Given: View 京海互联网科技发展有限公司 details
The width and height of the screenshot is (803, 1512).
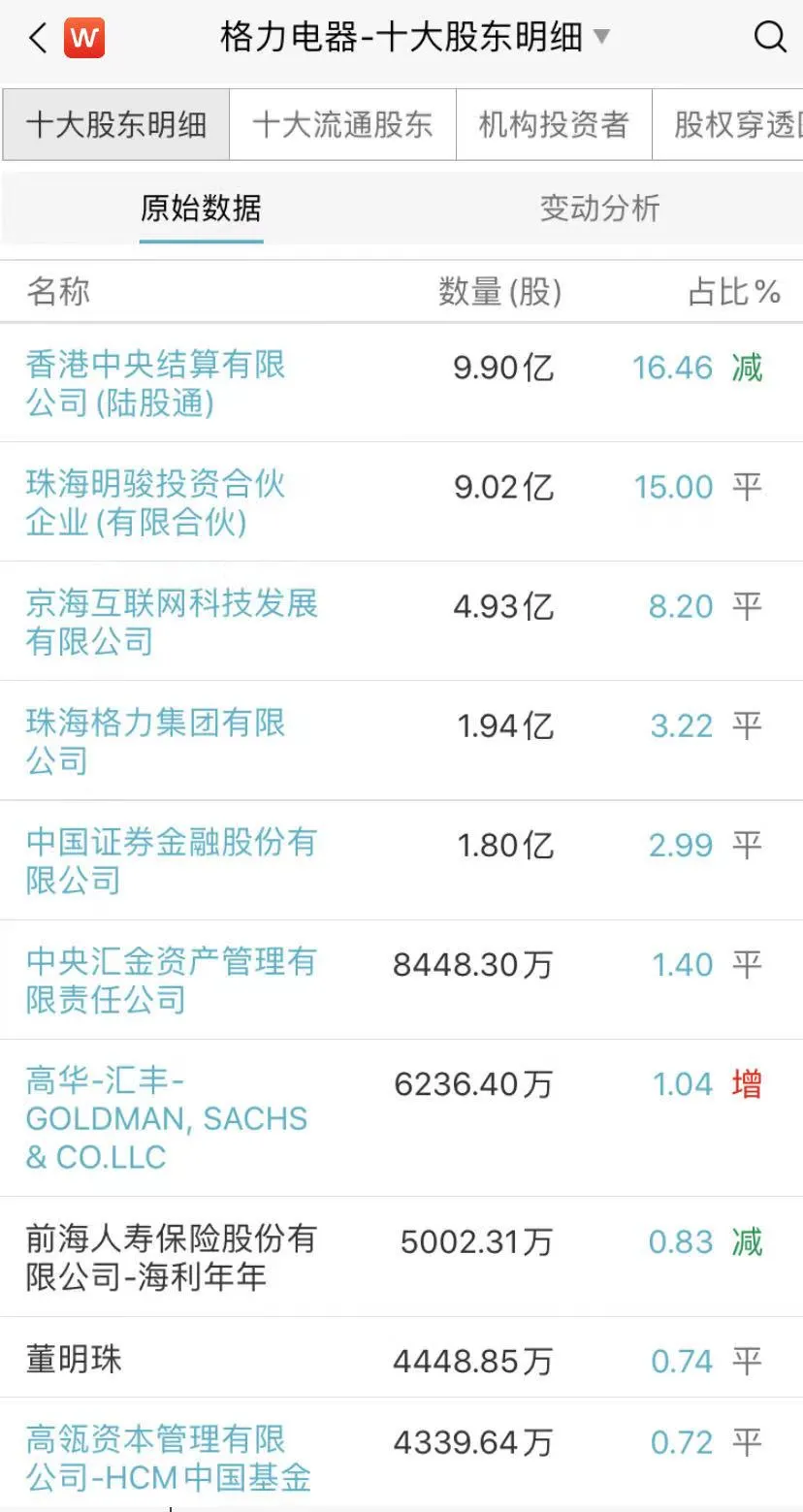Looking at the screenshot, I should 171,622.
